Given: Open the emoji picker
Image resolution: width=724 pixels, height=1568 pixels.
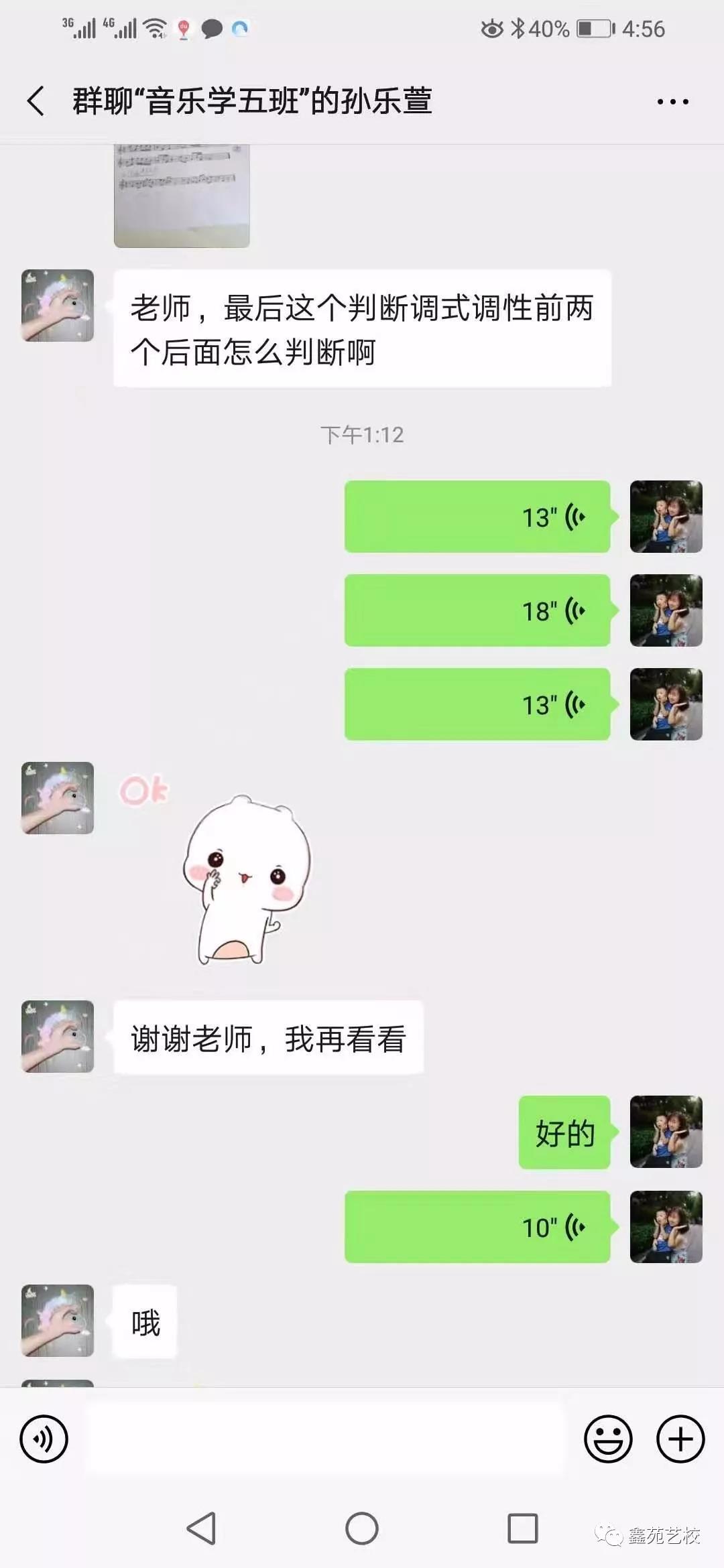Looking at the screenshot, I should pos(607,1439).
